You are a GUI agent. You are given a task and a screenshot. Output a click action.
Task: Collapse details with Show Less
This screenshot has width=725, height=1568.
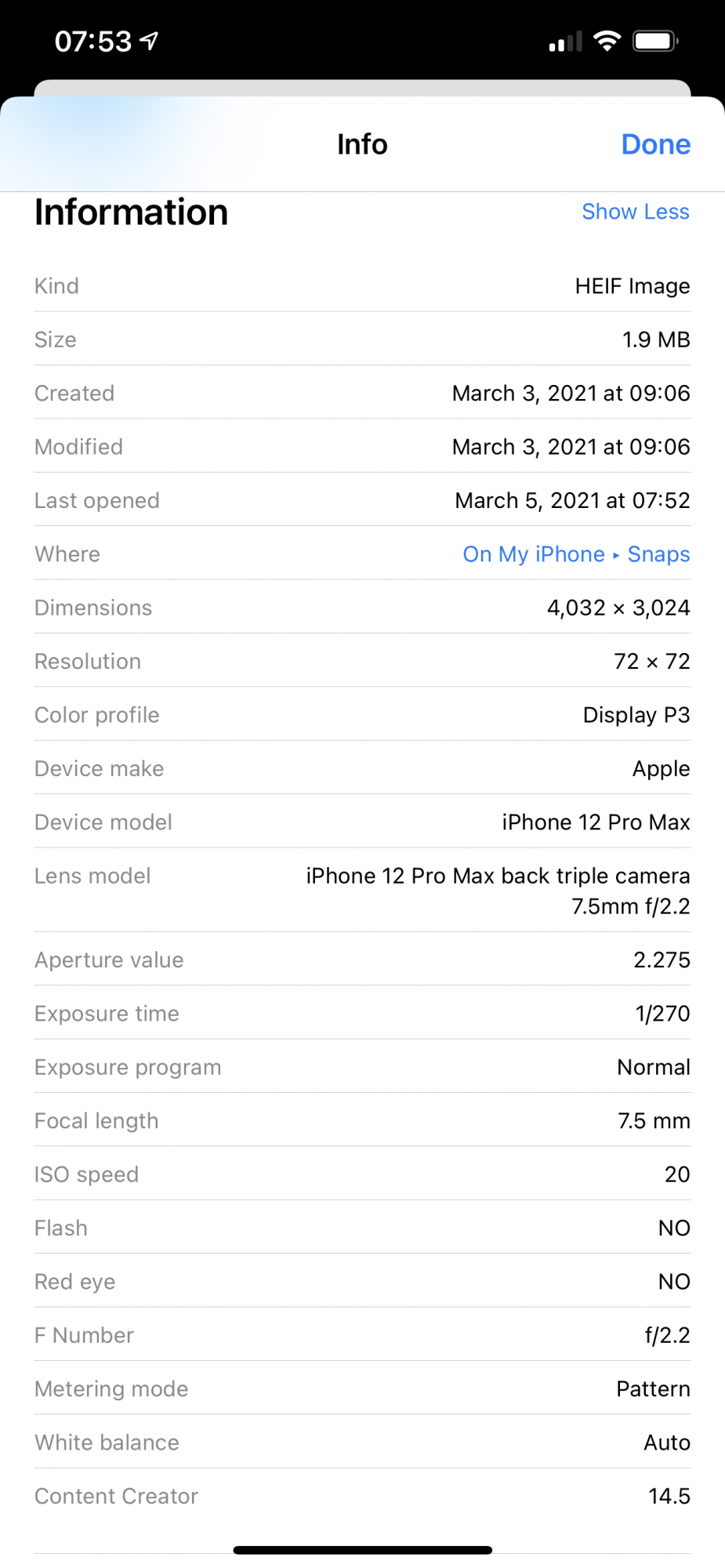tap(635, 212)
